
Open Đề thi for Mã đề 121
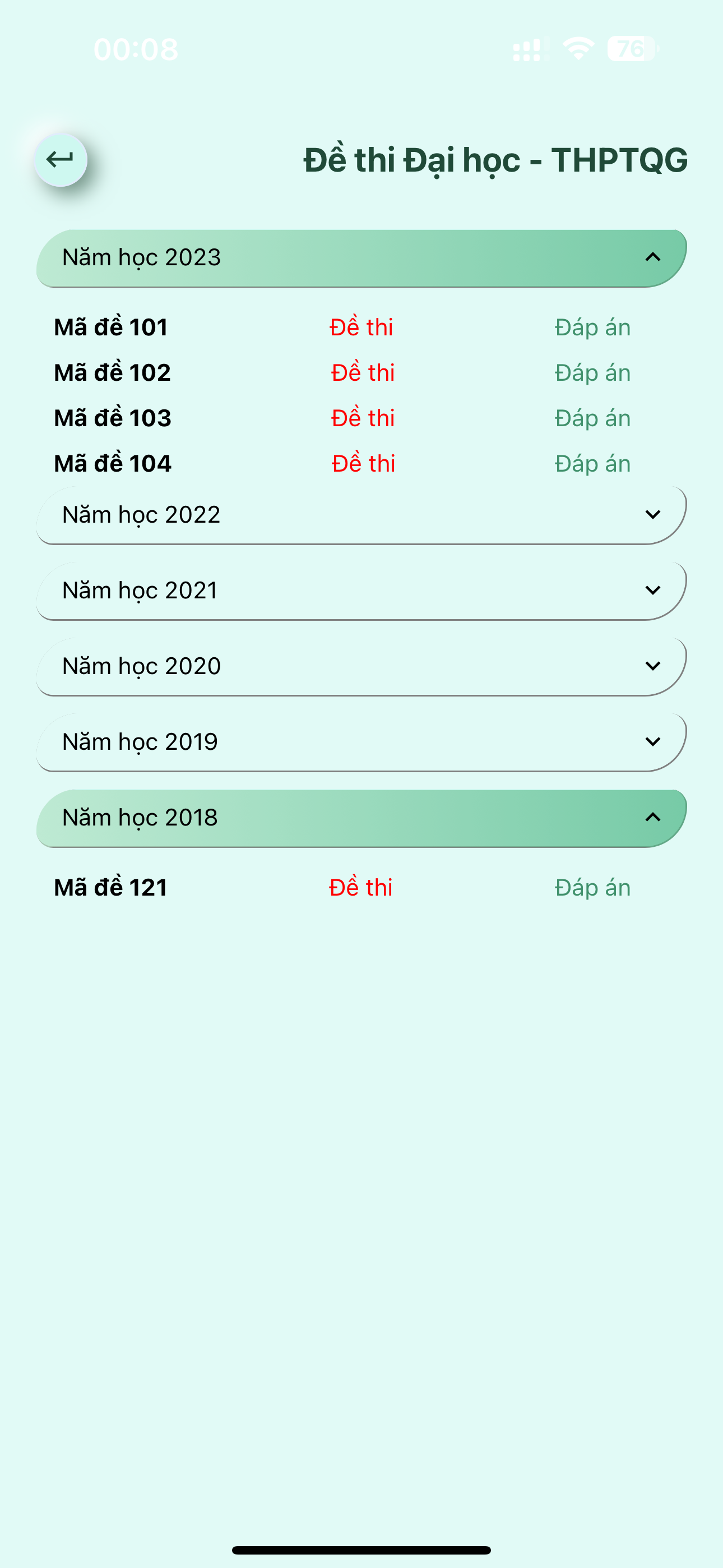point(360,888)
